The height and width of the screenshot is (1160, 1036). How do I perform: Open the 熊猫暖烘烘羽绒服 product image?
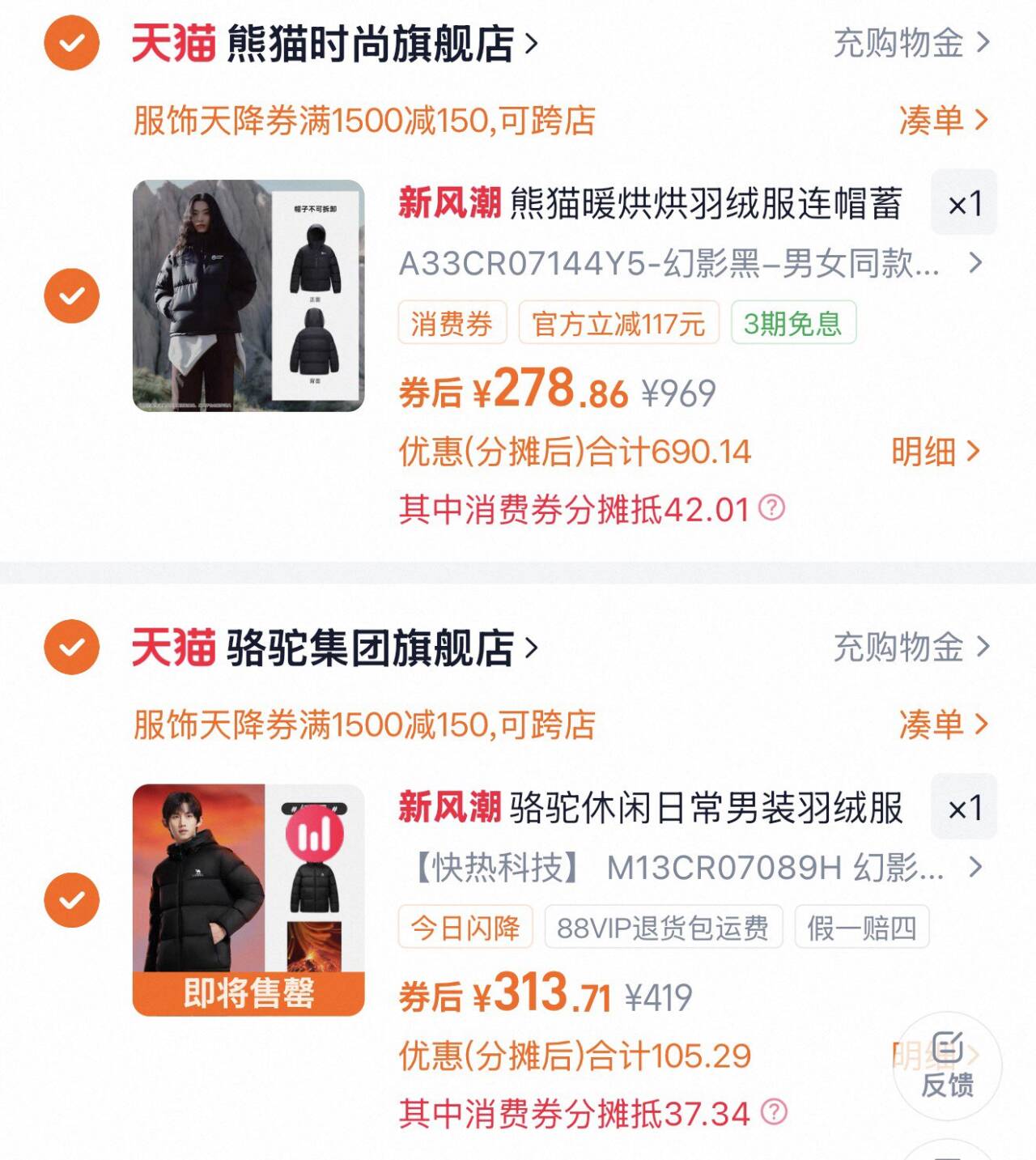(x=248, y=295)
